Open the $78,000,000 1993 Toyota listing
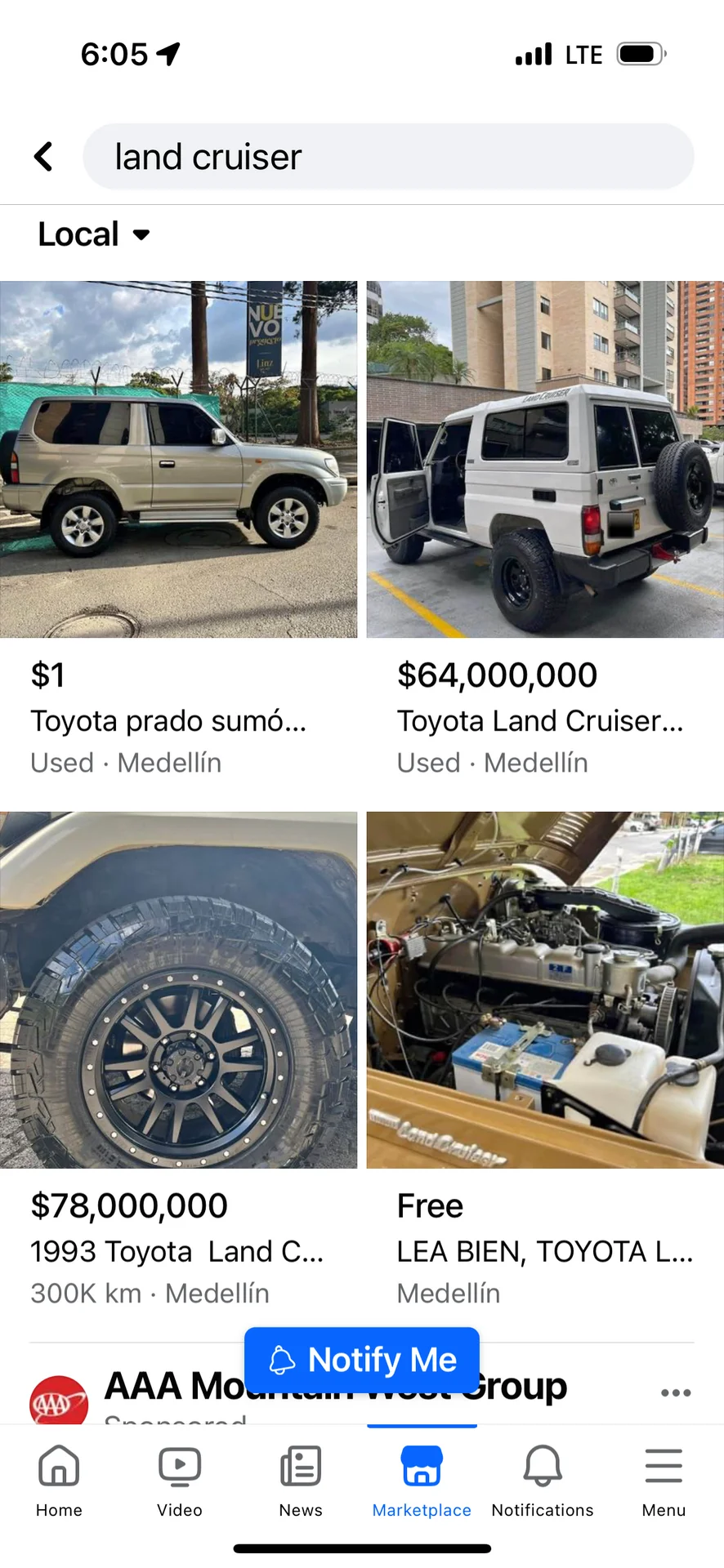The height and width of the screenshot is (1568, 724). coord(178,990)
